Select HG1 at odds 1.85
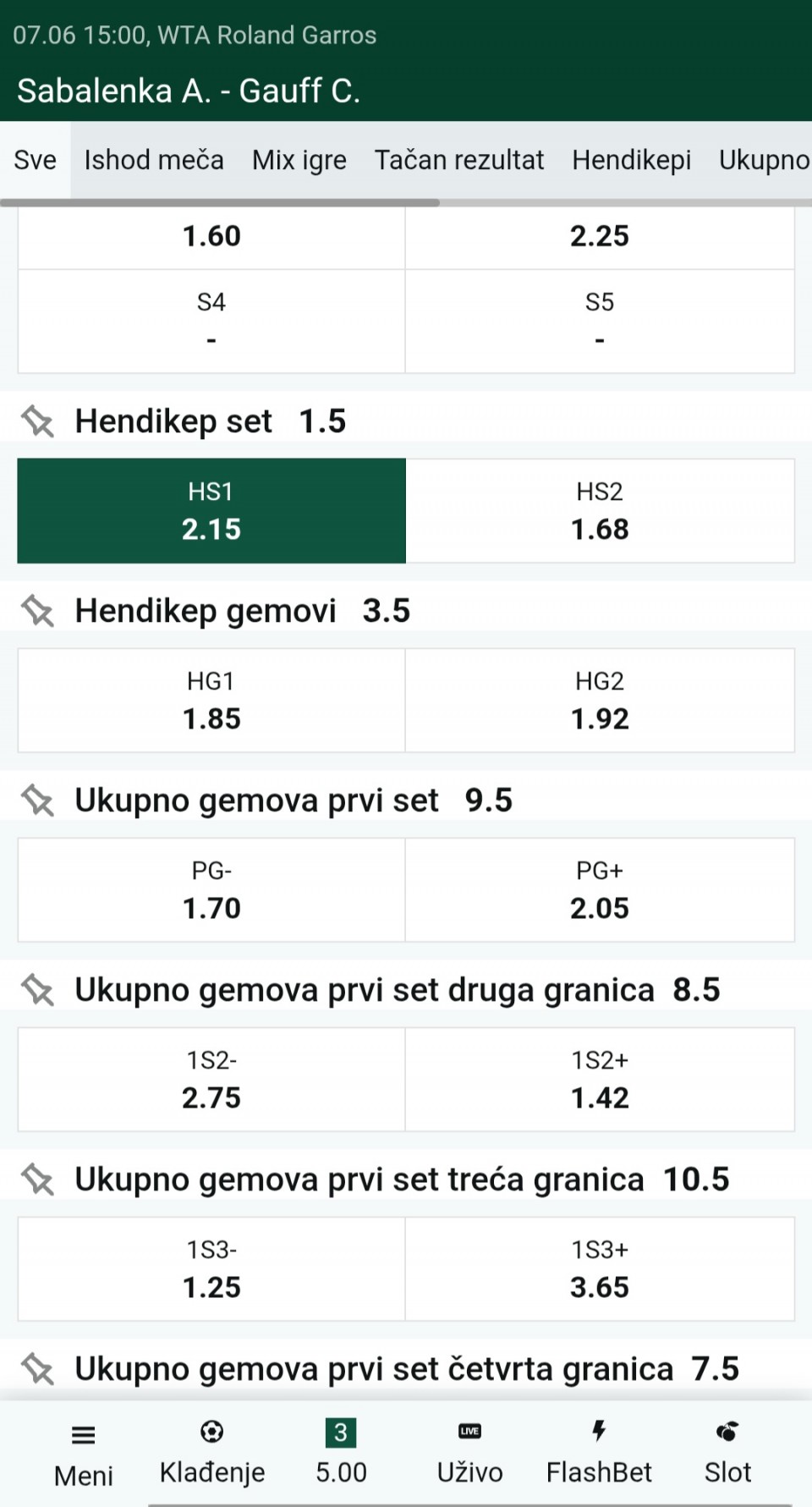The height and width of the screenshot is (1507, 812). pyautogui.click(x=211, y=701)
